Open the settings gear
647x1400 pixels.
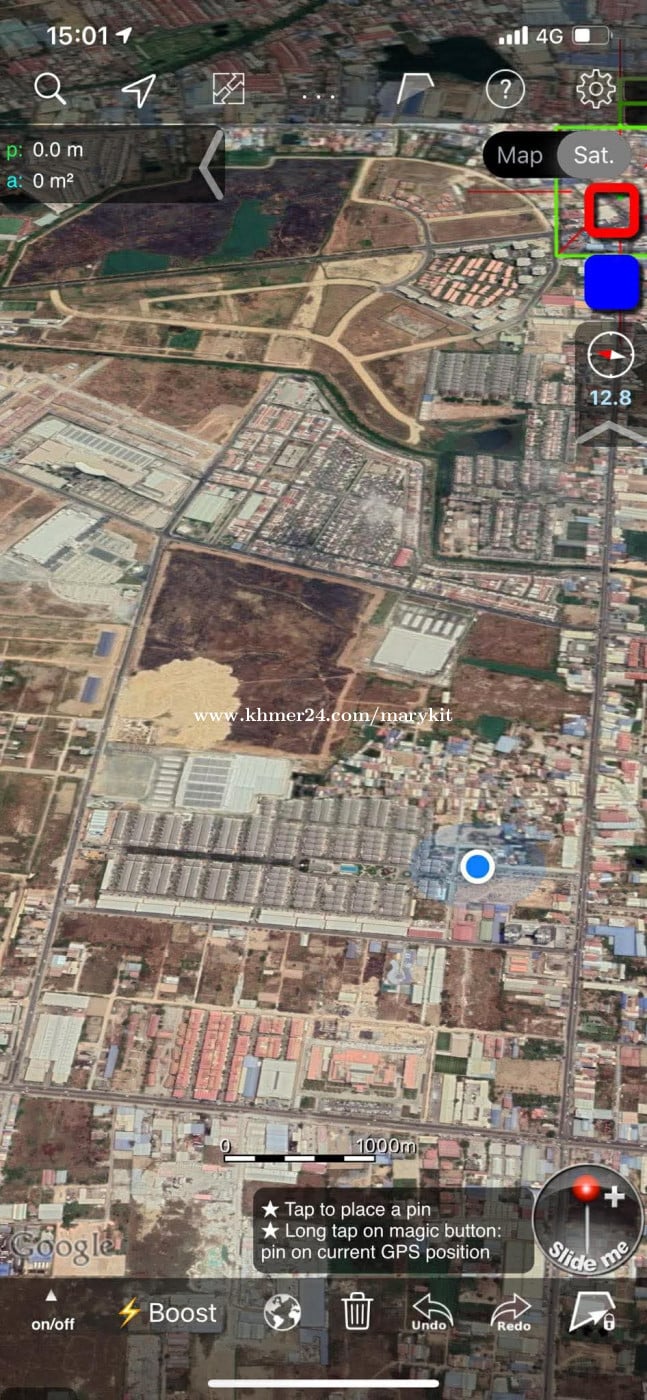click(596, 90)
